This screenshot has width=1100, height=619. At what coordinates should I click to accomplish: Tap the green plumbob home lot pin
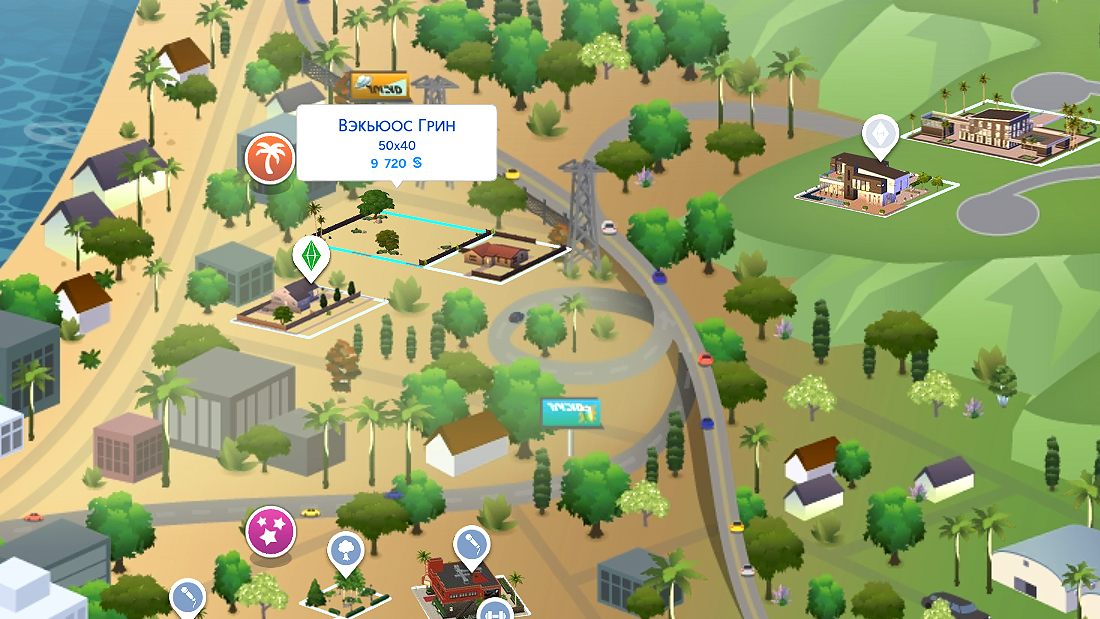[x=311, y=256]
